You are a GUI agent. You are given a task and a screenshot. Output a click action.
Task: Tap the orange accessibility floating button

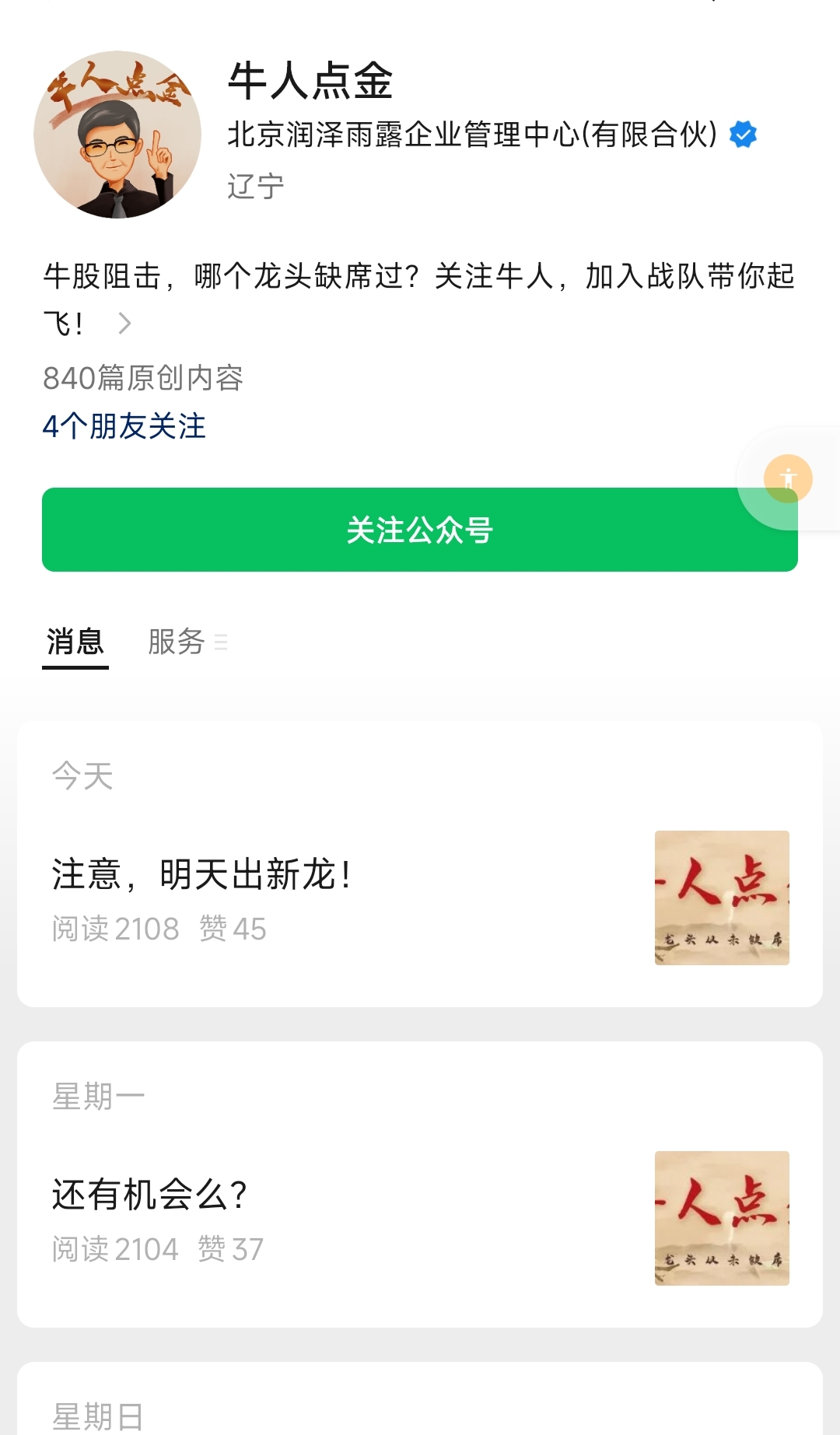(788, 478)
